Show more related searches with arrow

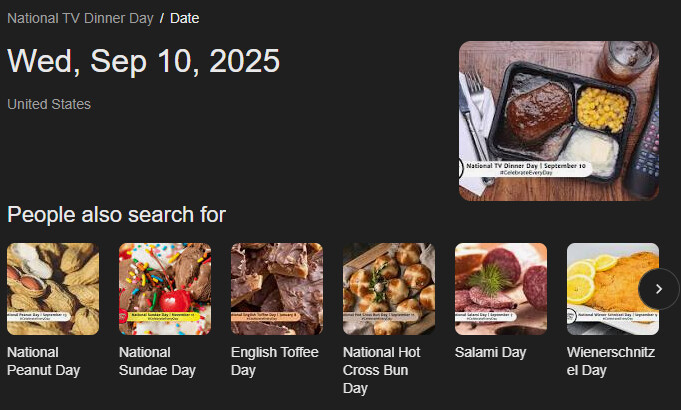pos(658,289)
